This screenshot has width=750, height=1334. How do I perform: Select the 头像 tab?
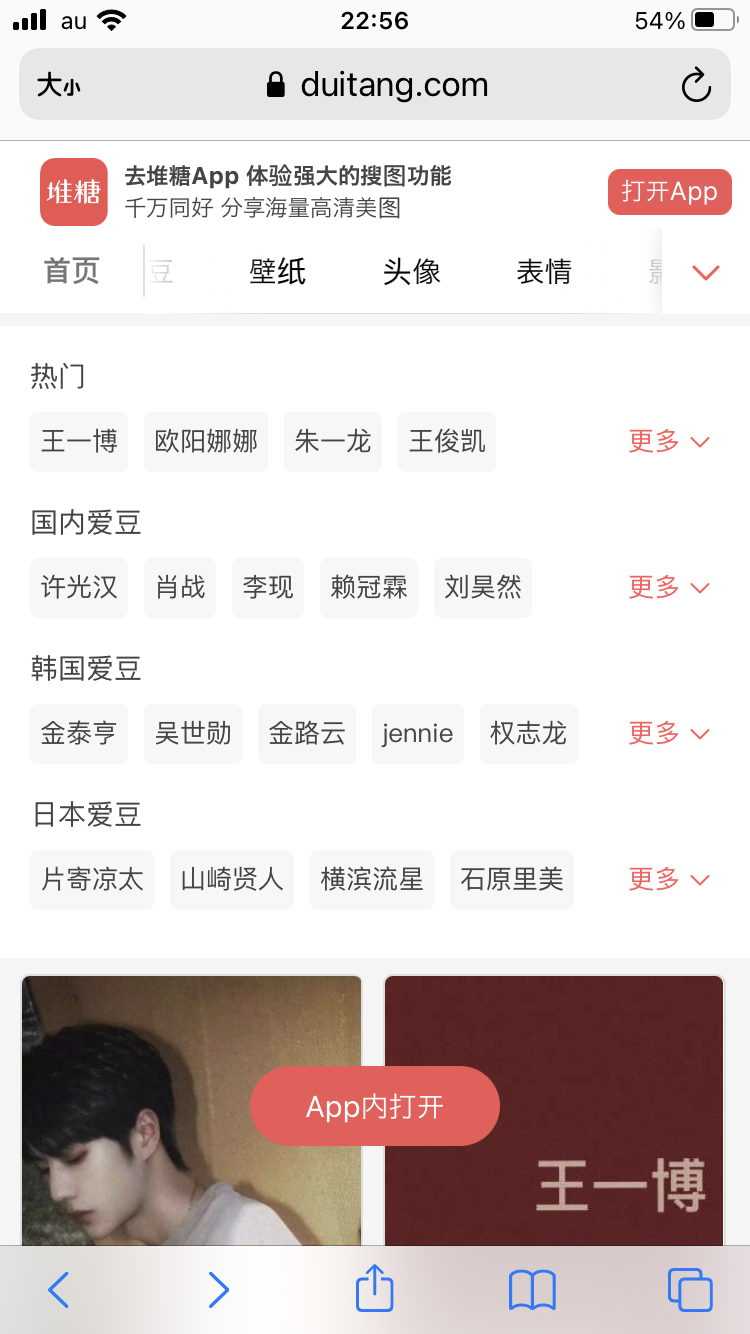[x=411, y=271]
